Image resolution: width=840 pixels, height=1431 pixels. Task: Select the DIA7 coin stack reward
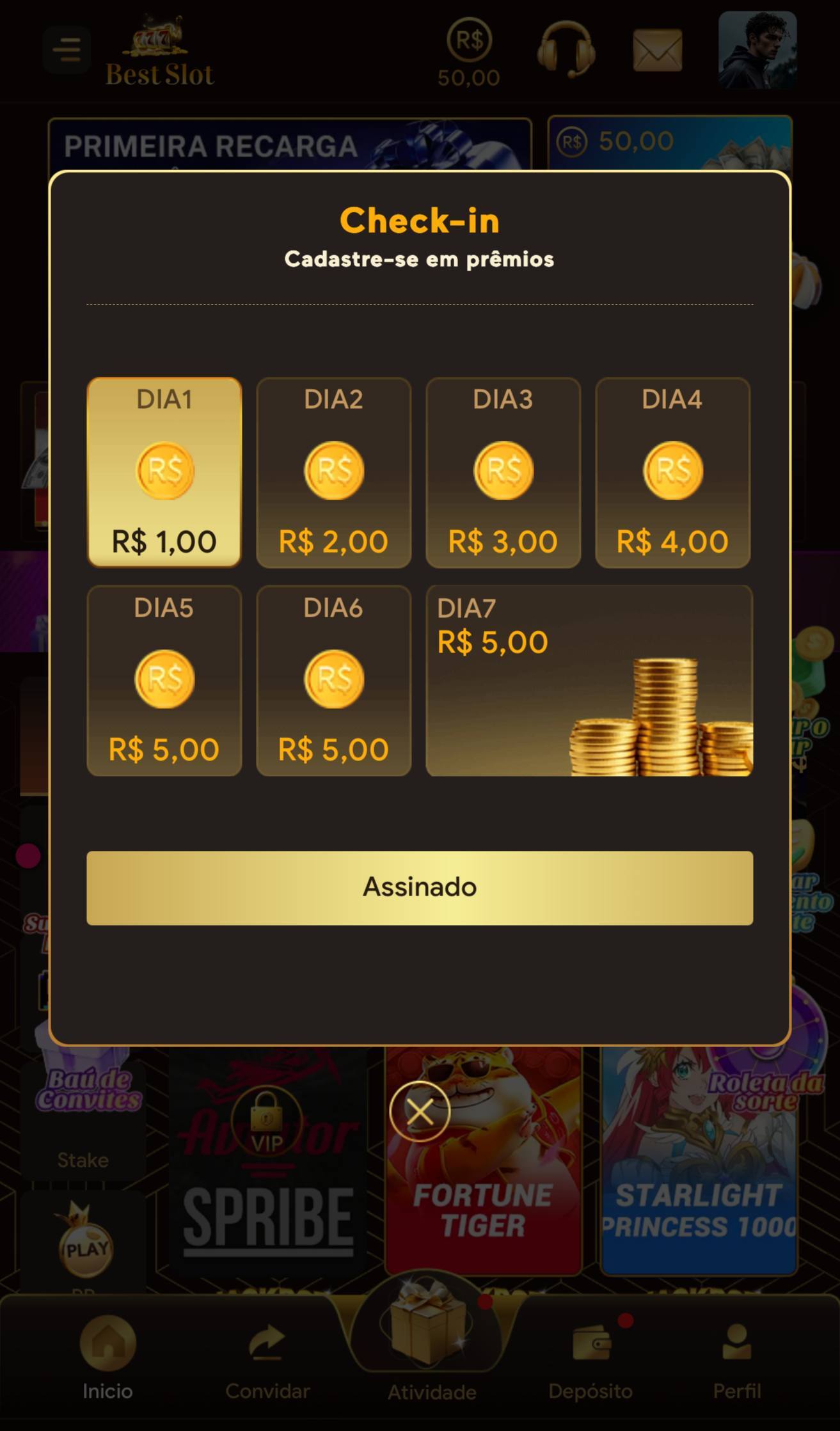(x=589, y=680)
